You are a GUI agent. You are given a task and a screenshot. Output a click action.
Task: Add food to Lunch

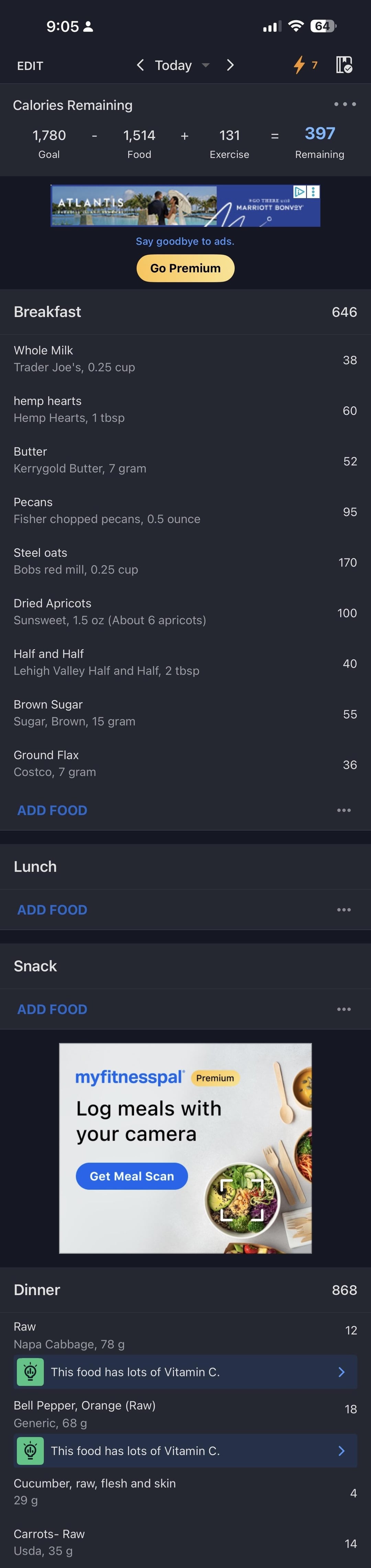[x=52, y=909]
